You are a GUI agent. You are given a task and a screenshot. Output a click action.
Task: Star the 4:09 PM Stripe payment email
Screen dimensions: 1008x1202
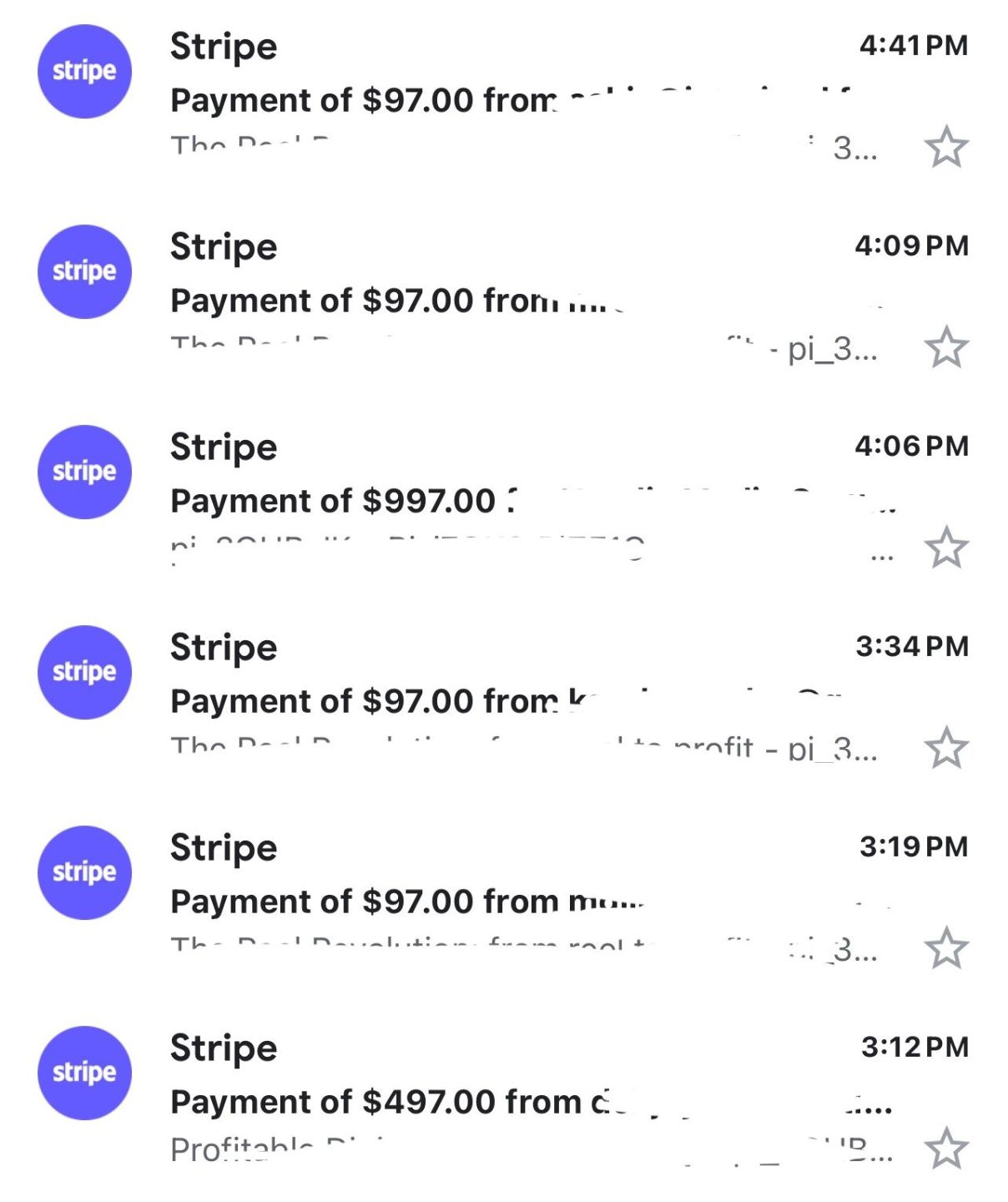(x=946, y=348)
